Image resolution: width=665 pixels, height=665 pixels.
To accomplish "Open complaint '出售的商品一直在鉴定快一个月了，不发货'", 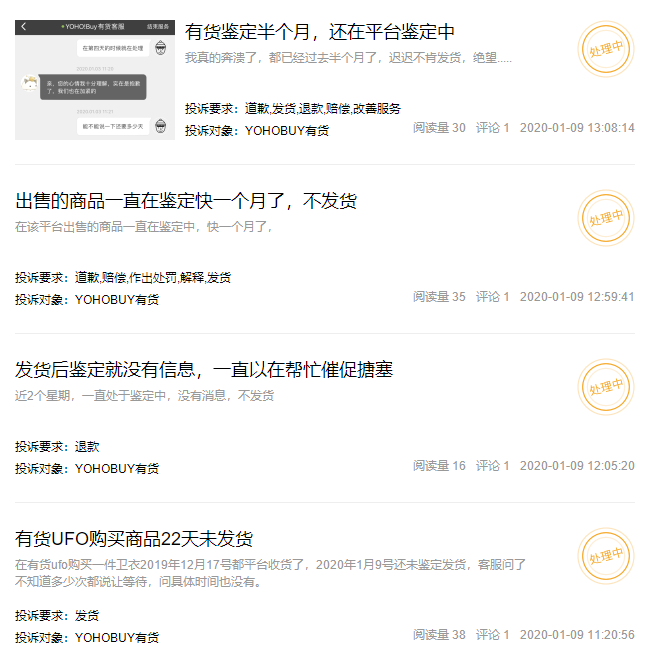I will 186,201.
